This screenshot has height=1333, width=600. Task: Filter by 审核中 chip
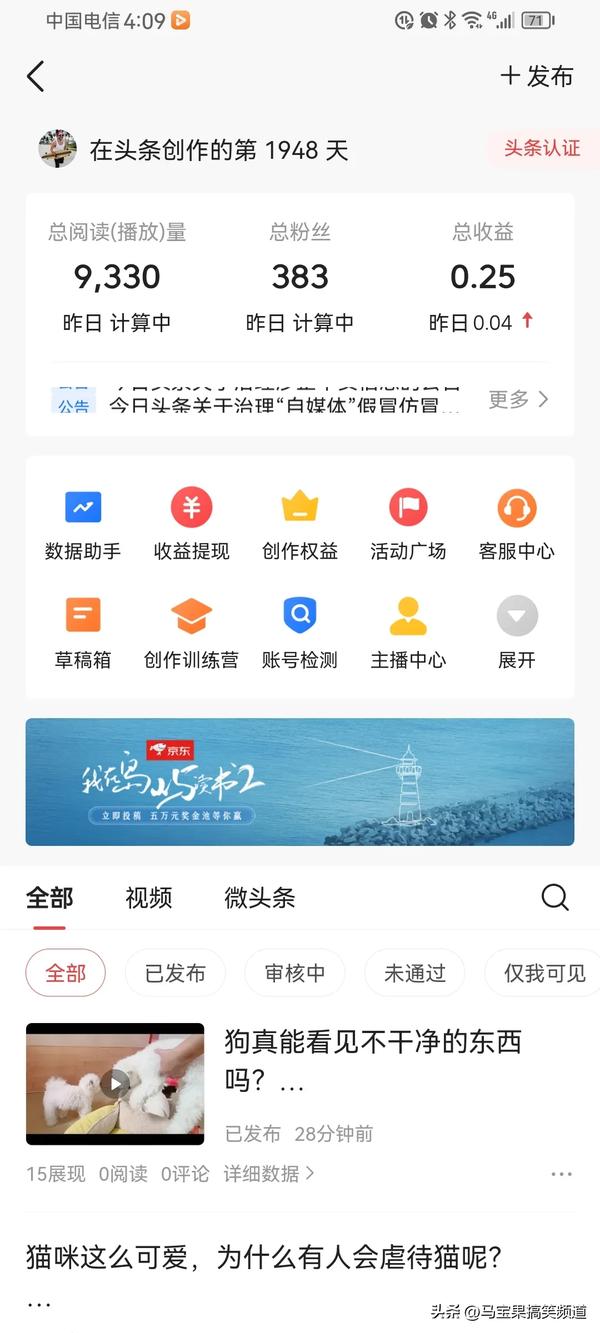(x=294, y=973)
